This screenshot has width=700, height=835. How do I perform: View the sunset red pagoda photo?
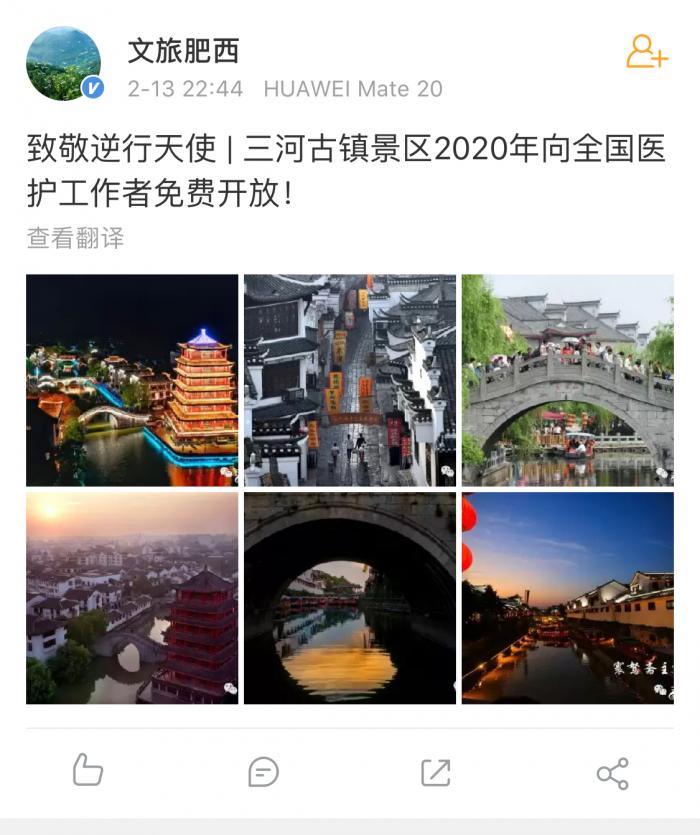point(132,598)
